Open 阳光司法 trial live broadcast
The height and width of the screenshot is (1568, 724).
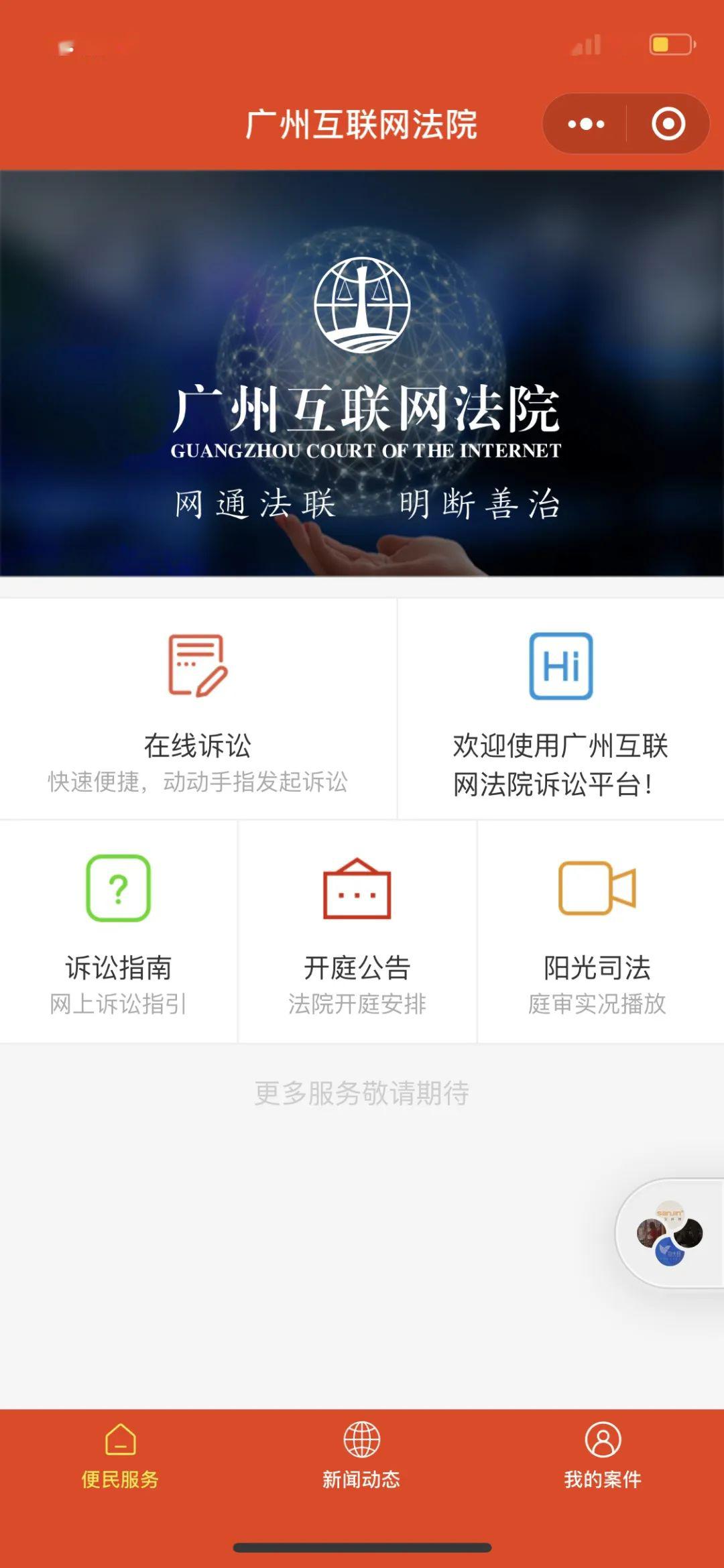[597, 931]
